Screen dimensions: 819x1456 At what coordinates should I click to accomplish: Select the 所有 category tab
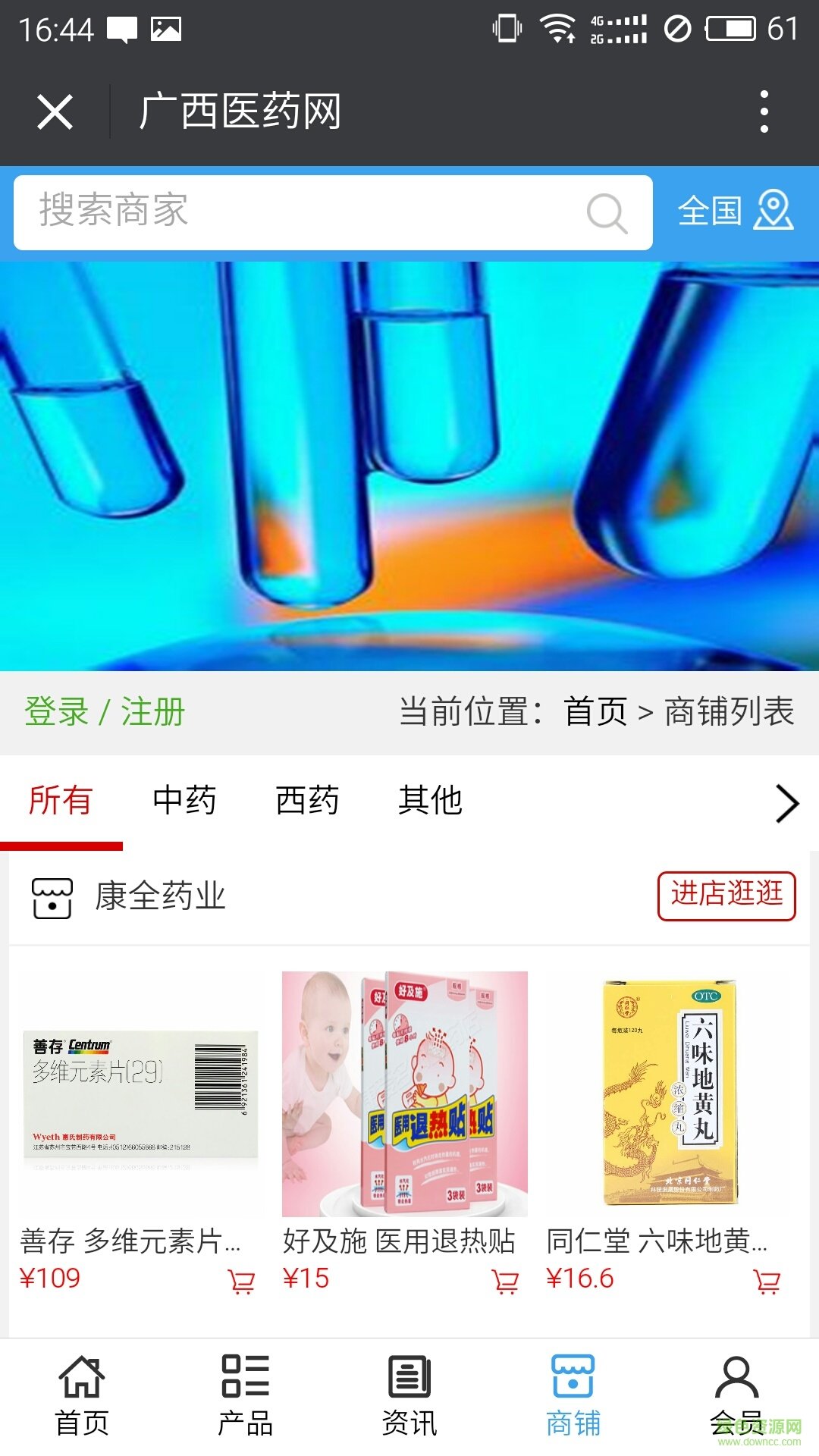click(61, 801)
